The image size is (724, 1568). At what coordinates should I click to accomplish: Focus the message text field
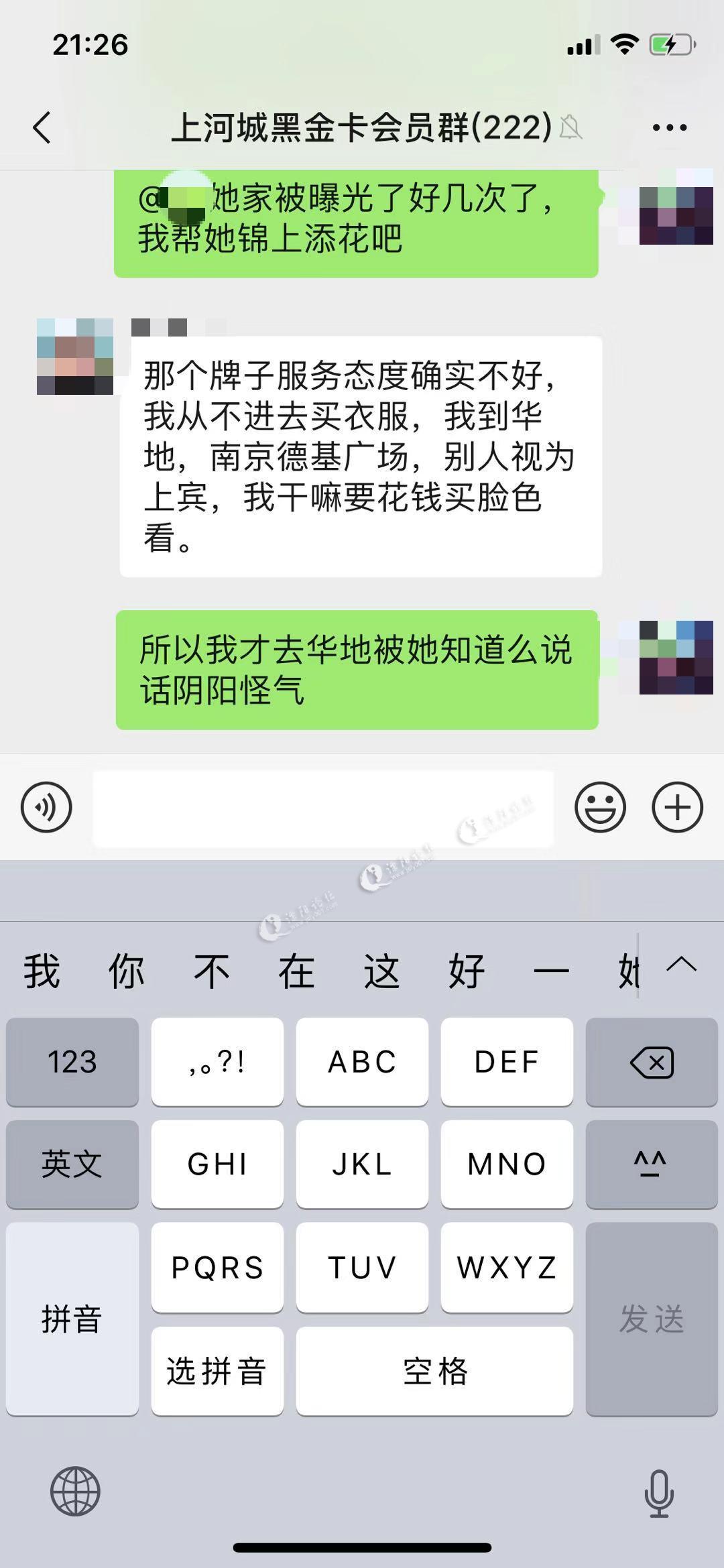point(322,808)
